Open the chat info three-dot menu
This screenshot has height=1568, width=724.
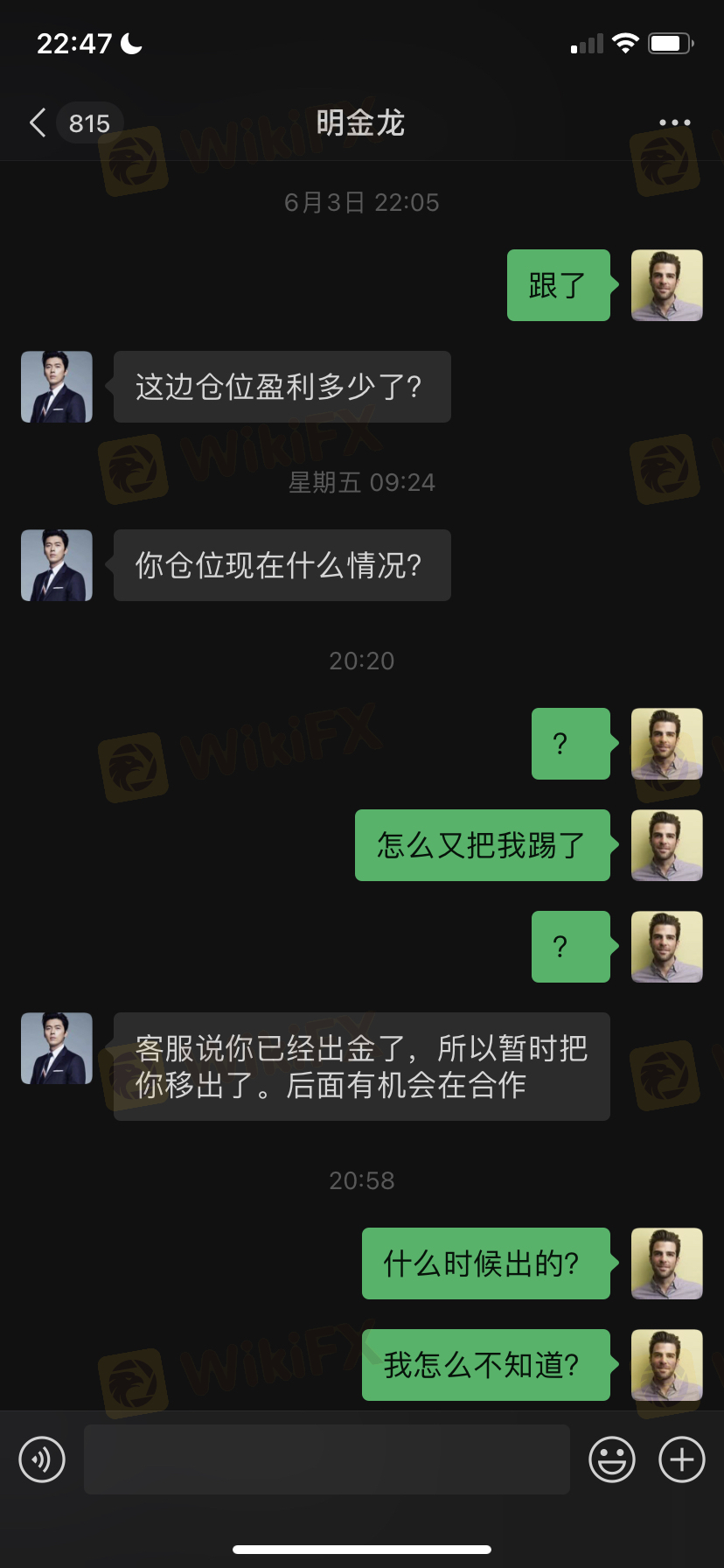point(674,123)
